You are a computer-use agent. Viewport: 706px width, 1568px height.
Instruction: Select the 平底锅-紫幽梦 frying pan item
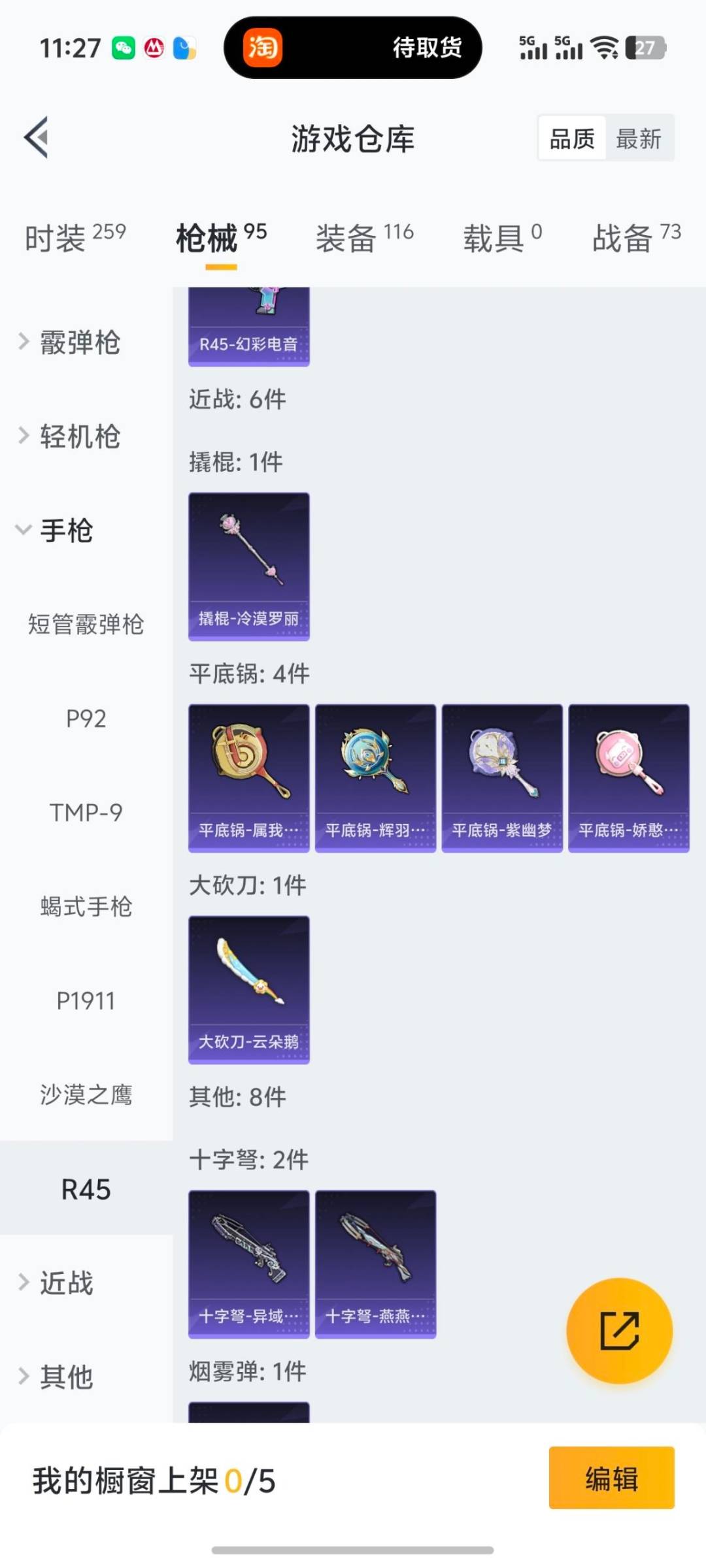(x=502, y=777)
